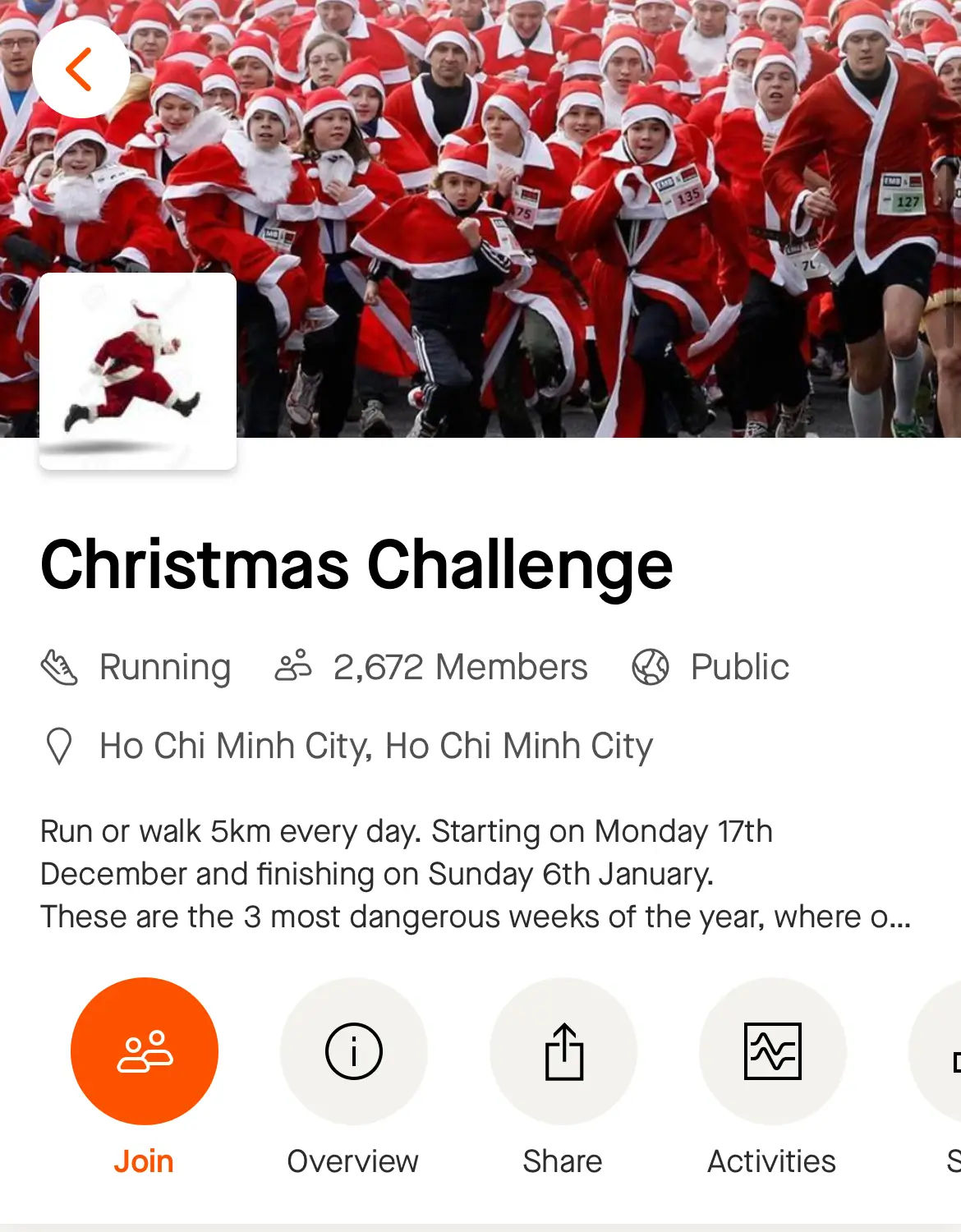Expand the truncated club description
Viewport: 961px width, 1232px height.
(x=890, y=917)
